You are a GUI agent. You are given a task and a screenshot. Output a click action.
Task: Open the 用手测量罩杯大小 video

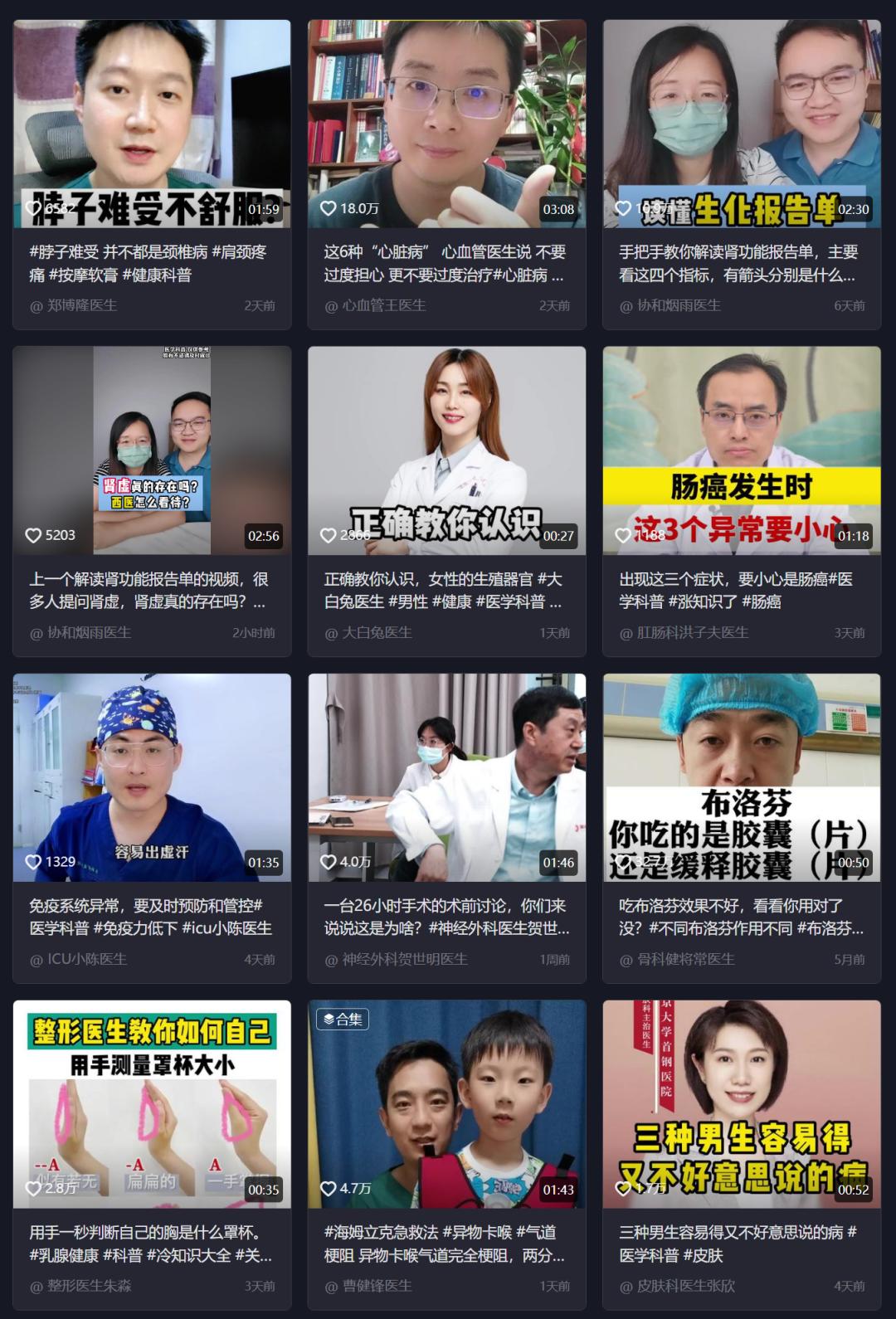(152, 1103)
